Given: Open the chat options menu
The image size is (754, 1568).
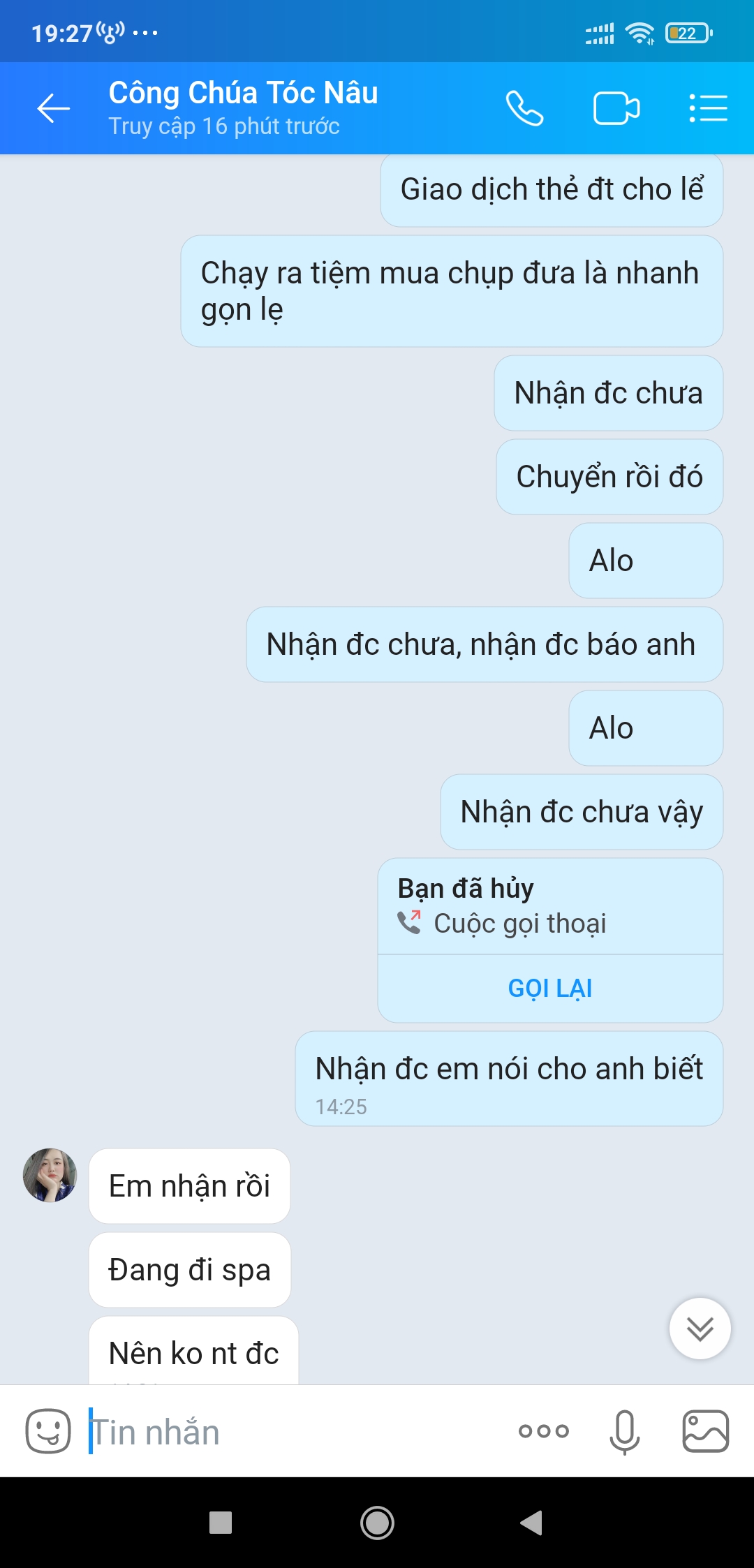Looking at the screenshot, I should (708, 108).
